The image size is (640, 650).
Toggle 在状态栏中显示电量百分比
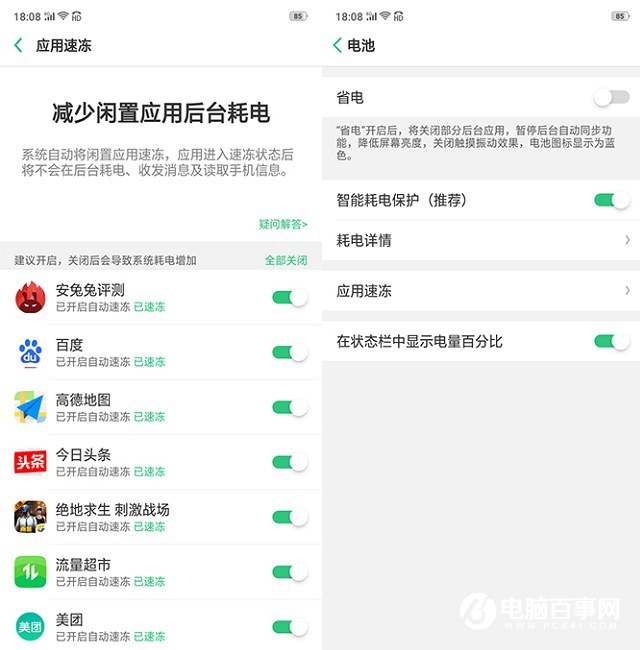tap(610, 341)
